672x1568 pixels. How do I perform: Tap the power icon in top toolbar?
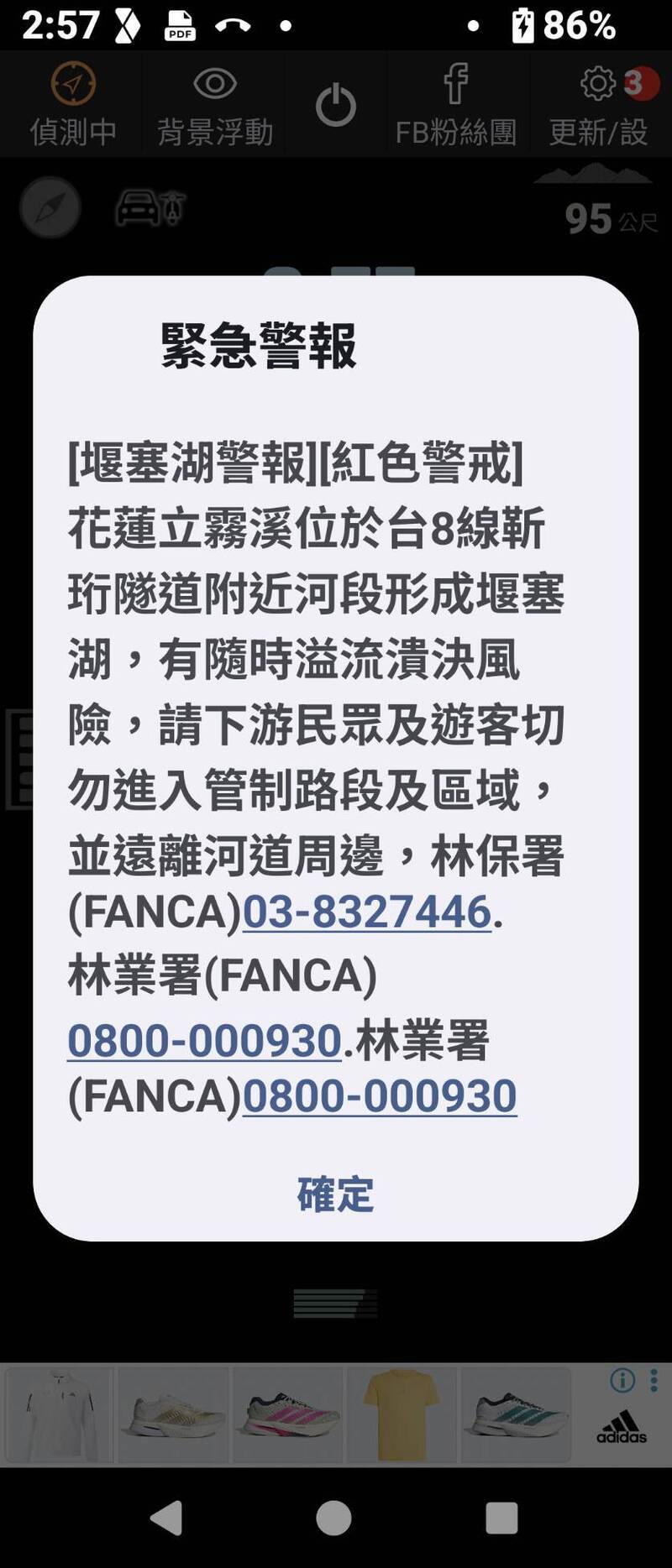point(335,106)
